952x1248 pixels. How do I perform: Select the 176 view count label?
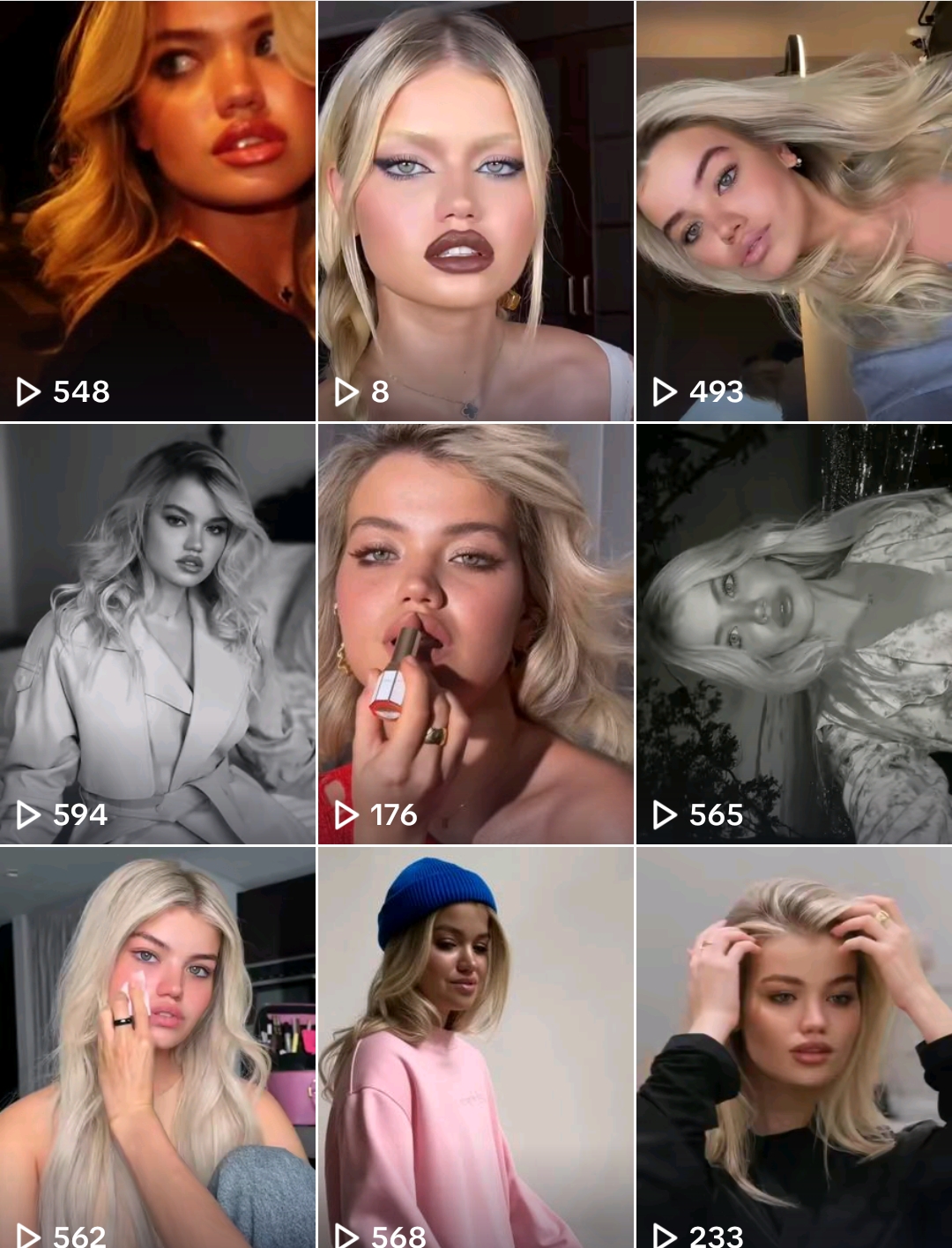click(x=396, y=816)
